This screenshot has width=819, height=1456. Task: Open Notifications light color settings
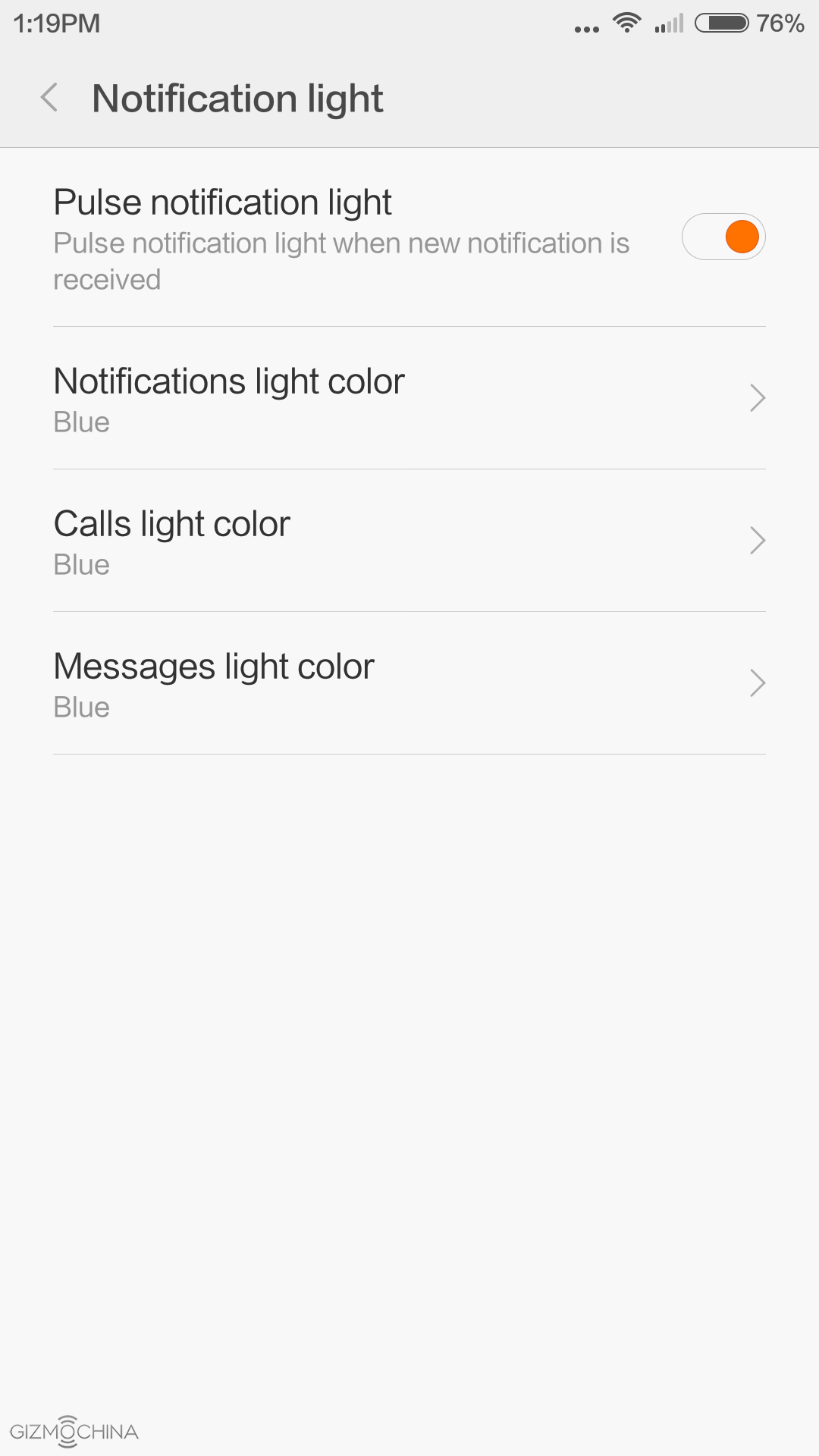[228, 381]
